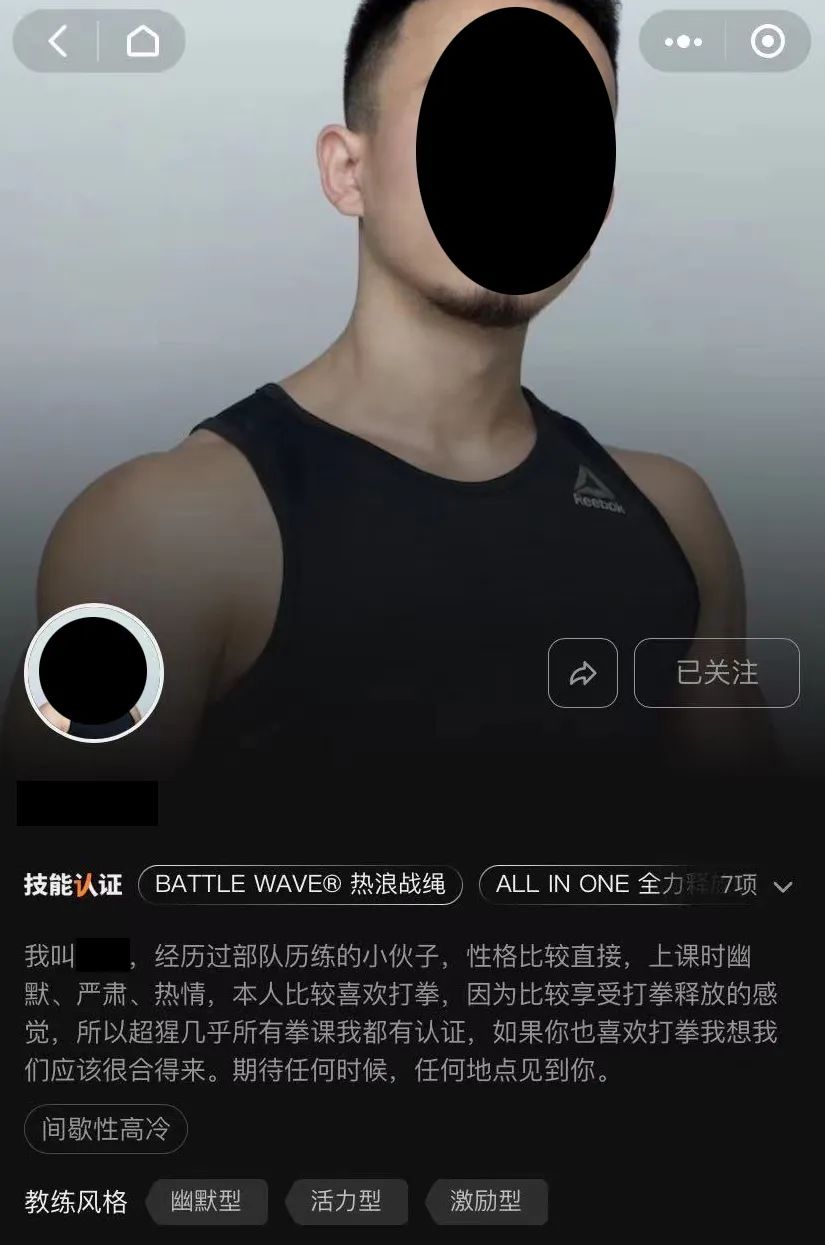Viewport: 825px width, 1245px height.
Task: Select the ALL IN ONE 全力释放 chip
Action: pyautogui.click(x=600, y=885)
